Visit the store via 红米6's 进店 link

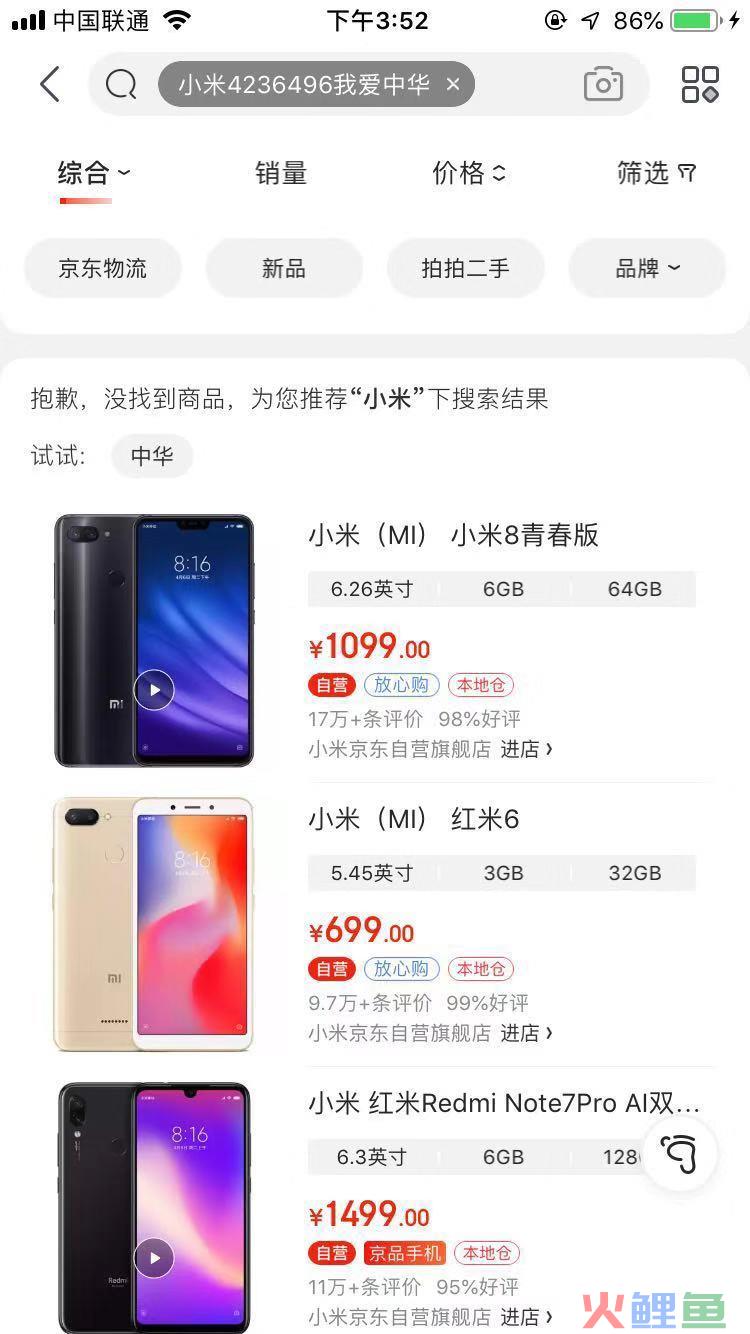pyautogui.click(x=526, y=1033)
